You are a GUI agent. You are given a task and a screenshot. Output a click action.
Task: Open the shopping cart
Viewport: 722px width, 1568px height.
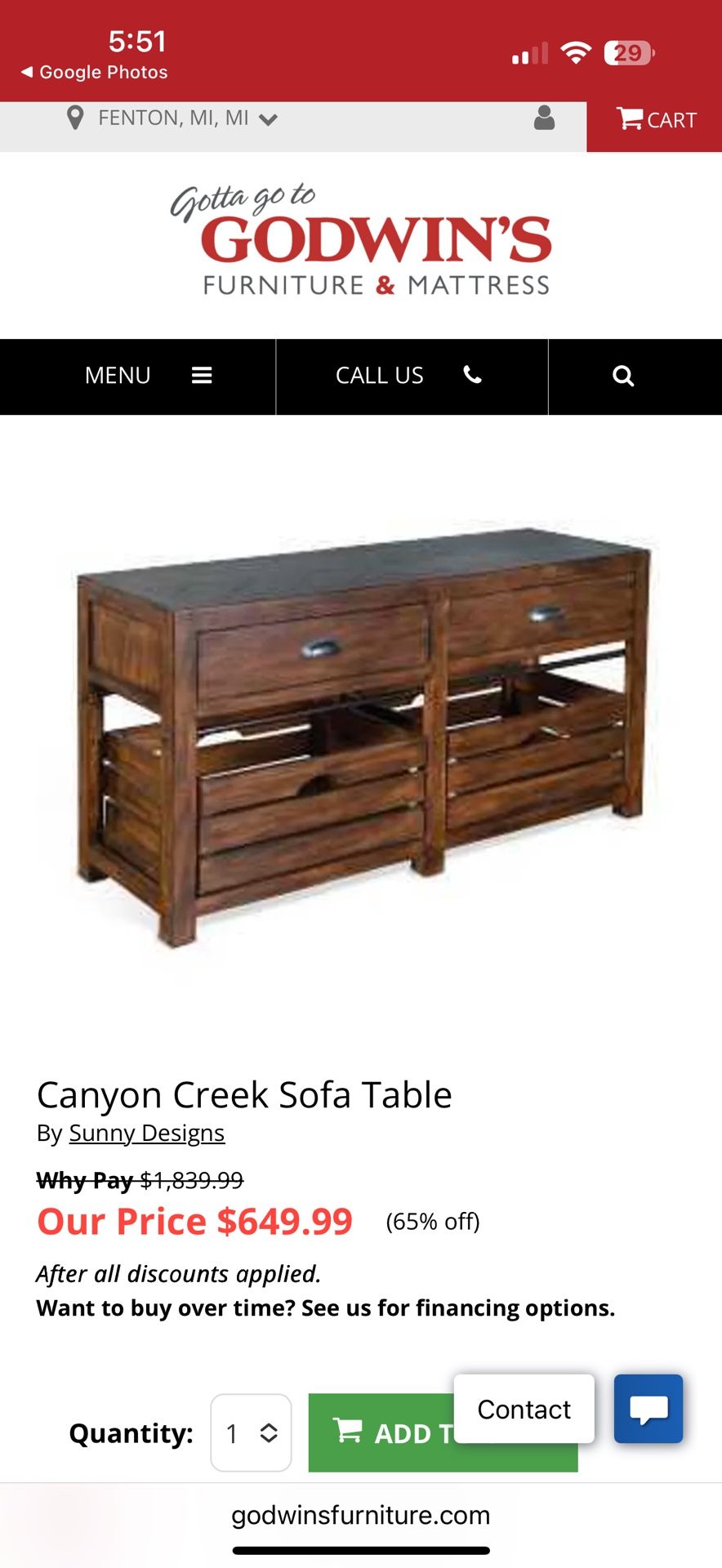655,119
